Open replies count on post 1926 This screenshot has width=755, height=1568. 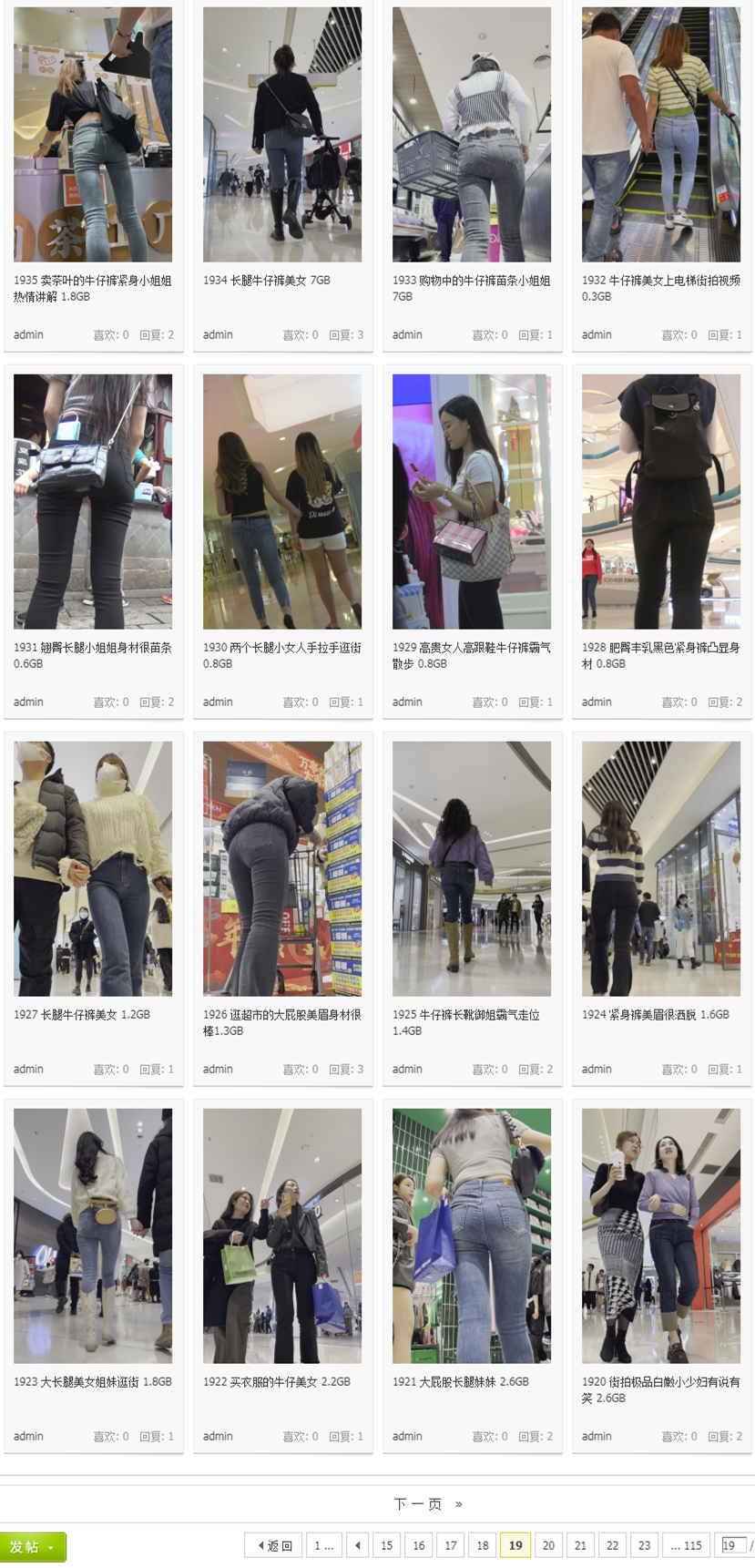pos(346,1069)
